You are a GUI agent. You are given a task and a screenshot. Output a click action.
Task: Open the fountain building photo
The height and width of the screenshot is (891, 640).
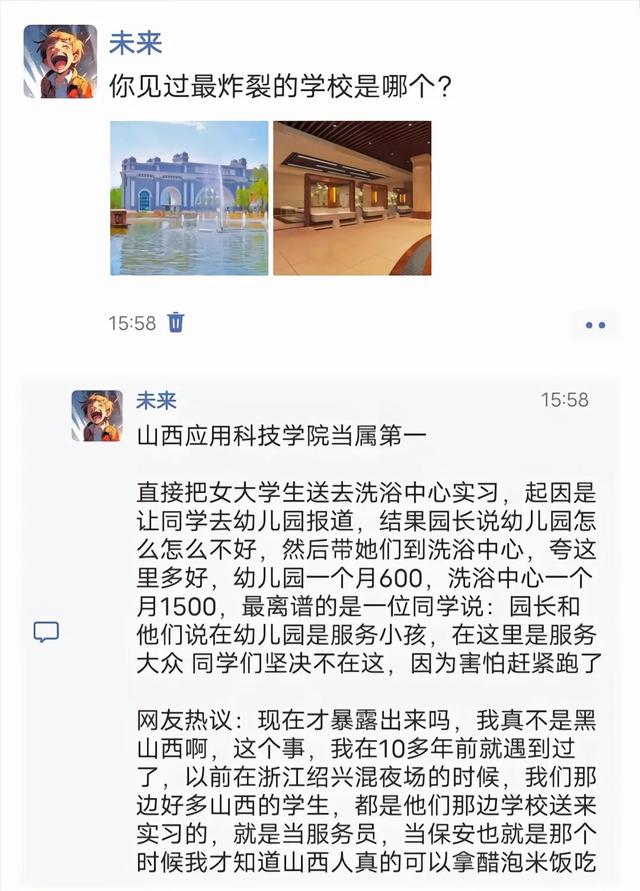189,198
